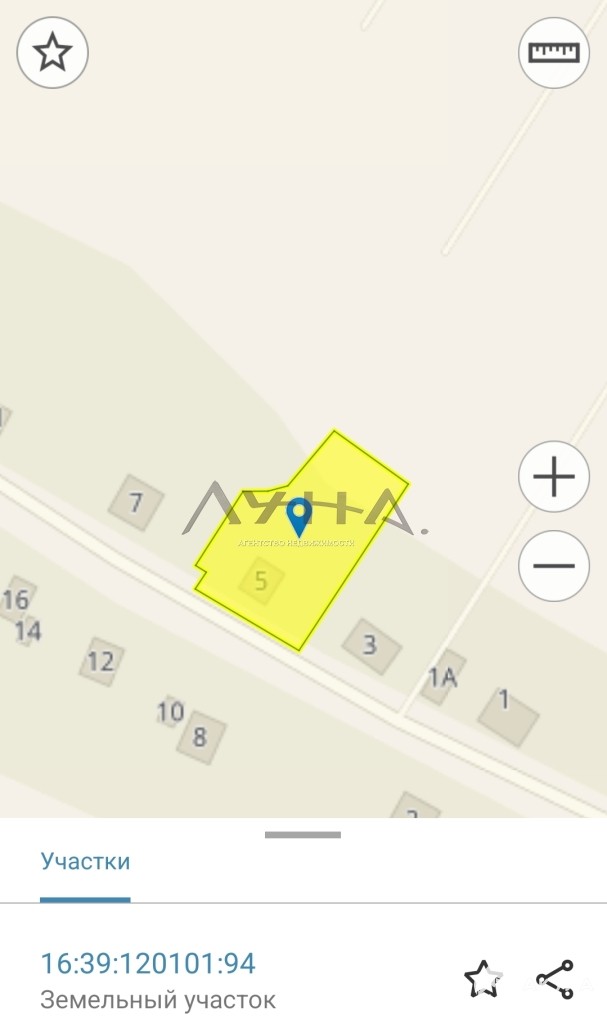The image size is (607, 1024).
Task: Add parcel 16:39:120101:94 to favorites
Action: (482, 978)
